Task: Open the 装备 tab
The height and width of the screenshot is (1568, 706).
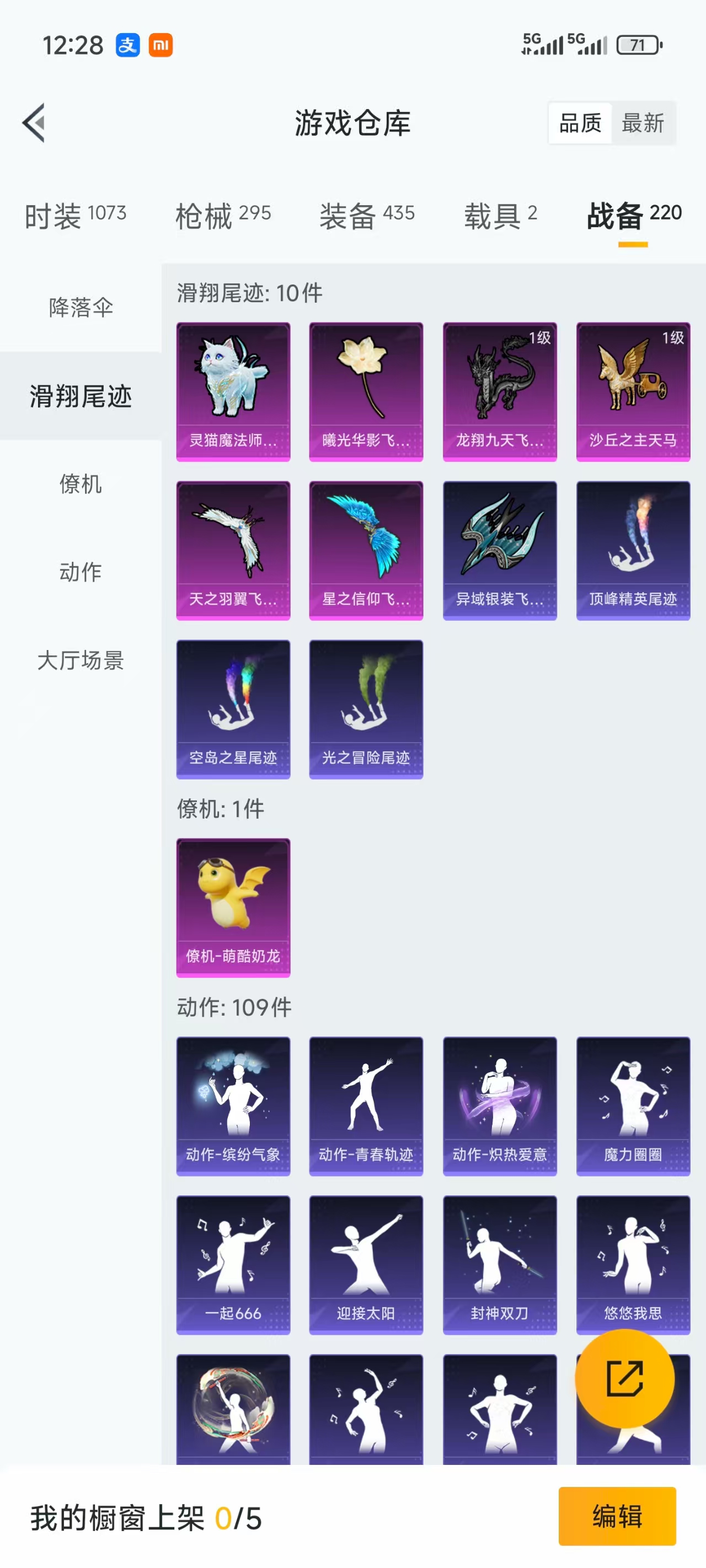Action: tap(367, 216)
